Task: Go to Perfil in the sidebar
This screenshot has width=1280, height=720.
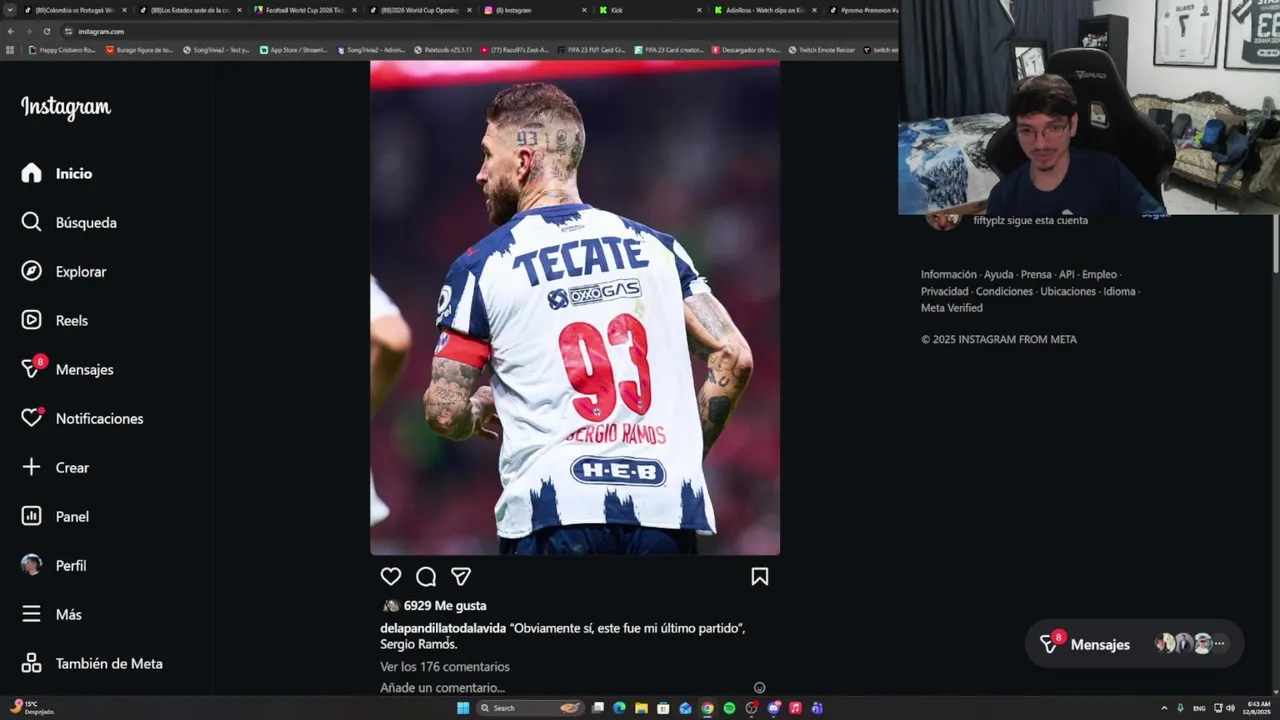Action: pyautogui.click(x=70, y=565)
